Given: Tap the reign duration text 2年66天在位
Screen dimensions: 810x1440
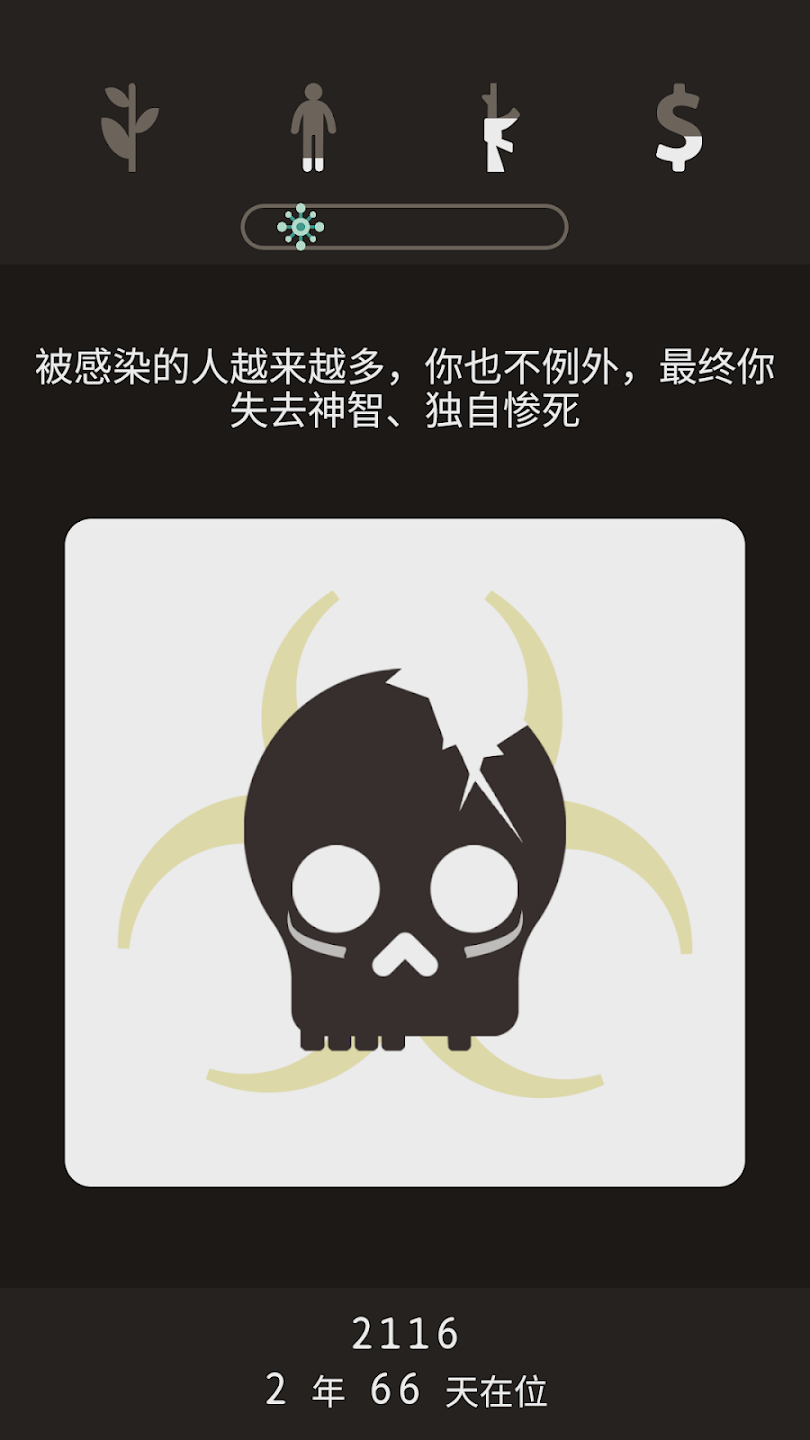Looking at the screenshot, I should pyautogui.click(x=404, y=1388).
